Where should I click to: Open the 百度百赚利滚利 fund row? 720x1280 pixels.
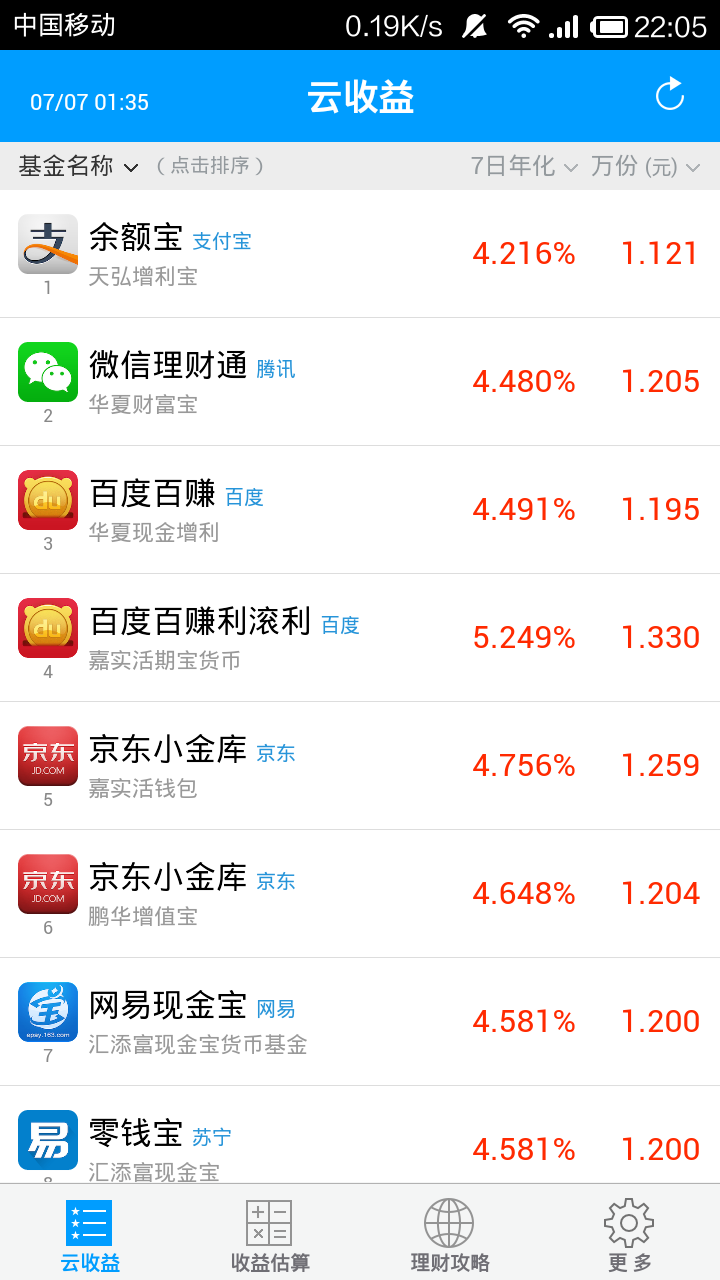point(360,638)
